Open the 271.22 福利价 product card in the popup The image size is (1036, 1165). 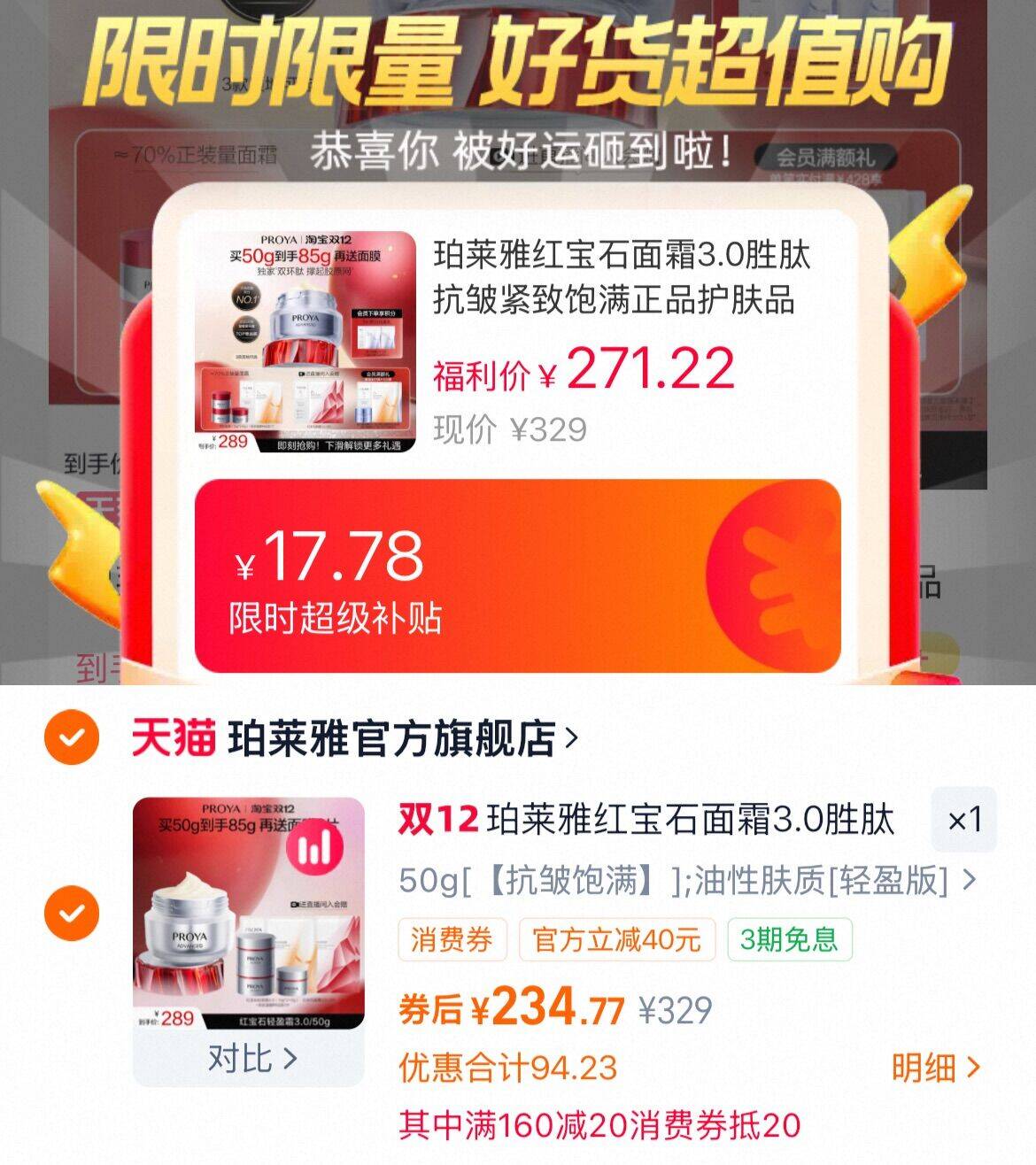click(517, 343)
